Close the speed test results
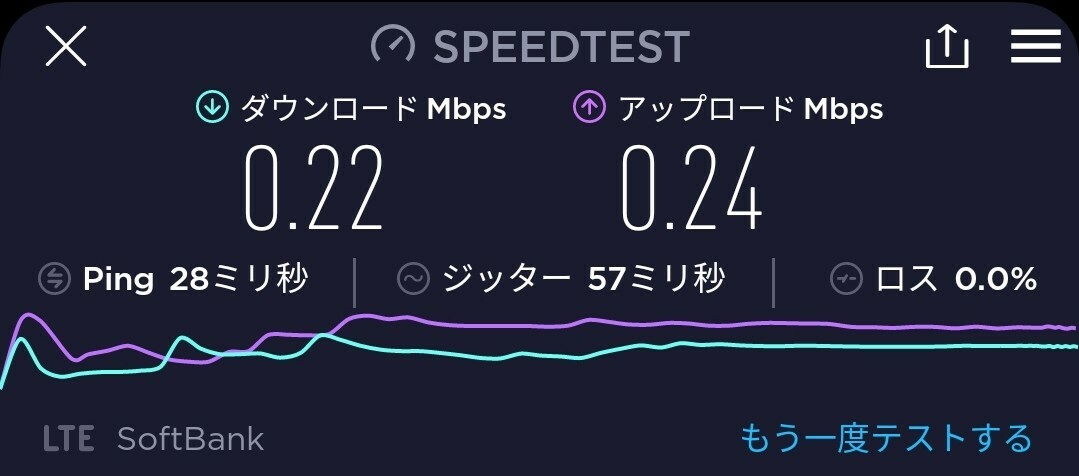The image size is (1079, 476). click(x=66, y=46)
